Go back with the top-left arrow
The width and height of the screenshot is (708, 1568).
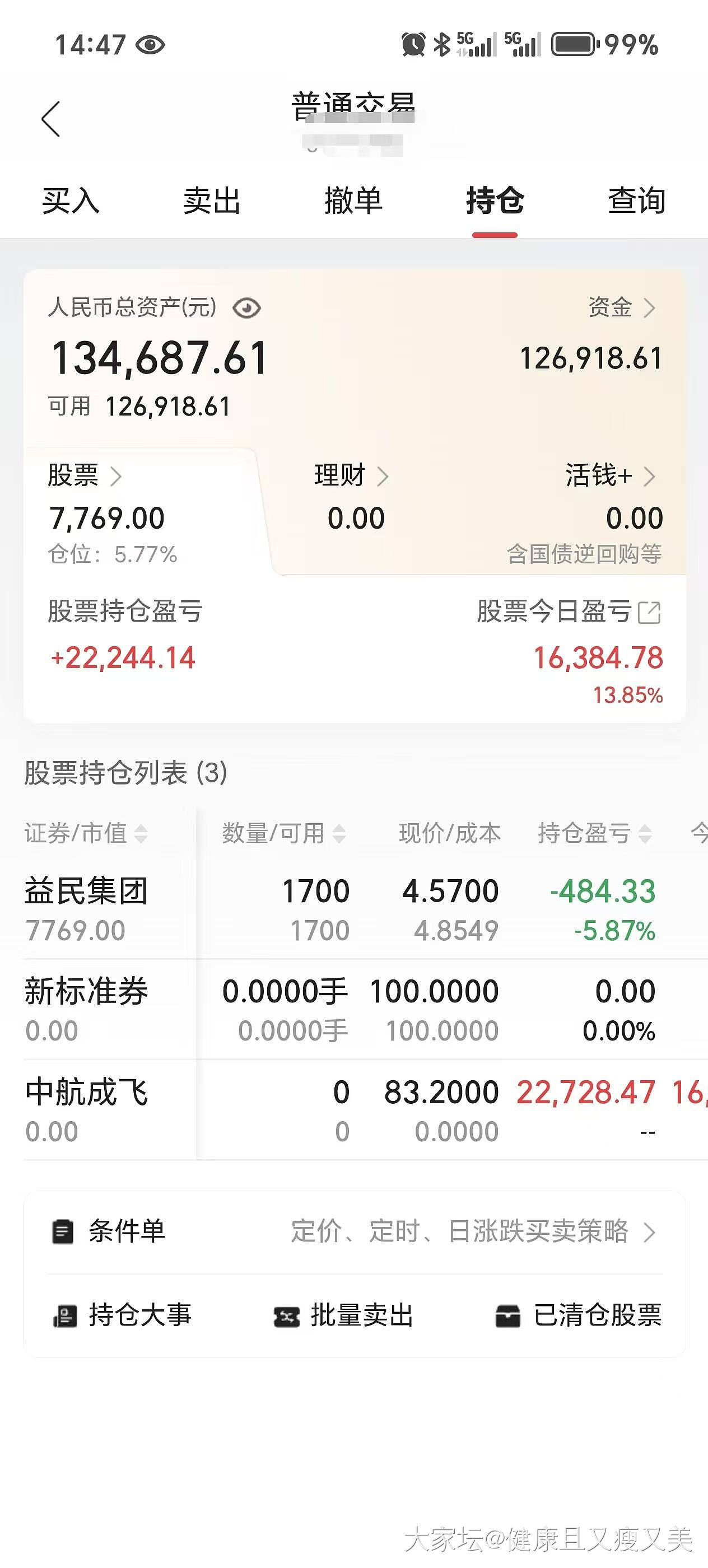[50, 119]
